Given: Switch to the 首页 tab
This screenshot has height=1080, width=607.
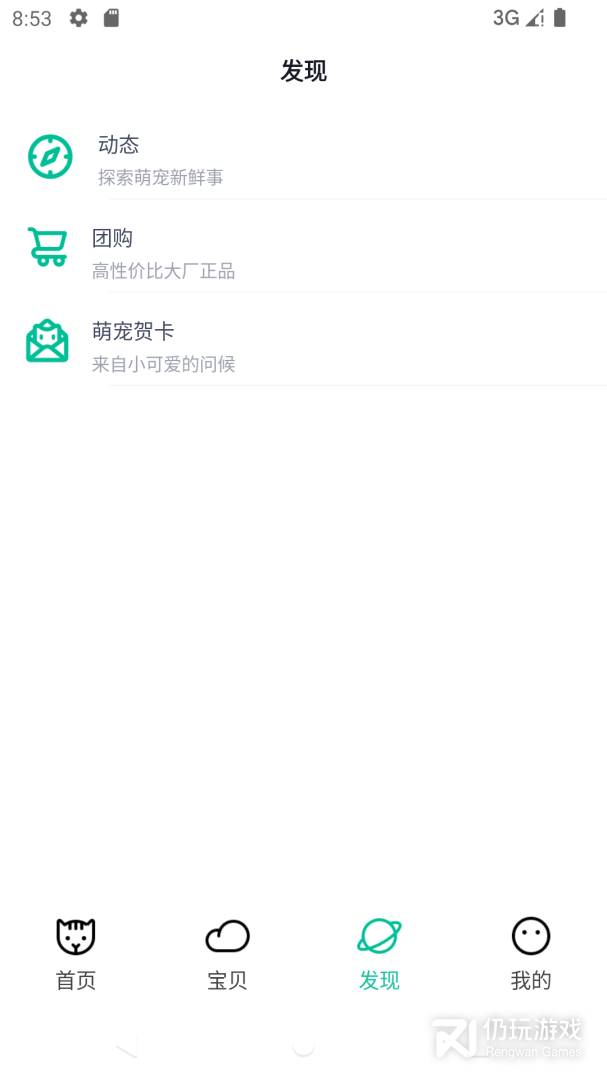Looking at the screenshot, I should coord(76,953).
